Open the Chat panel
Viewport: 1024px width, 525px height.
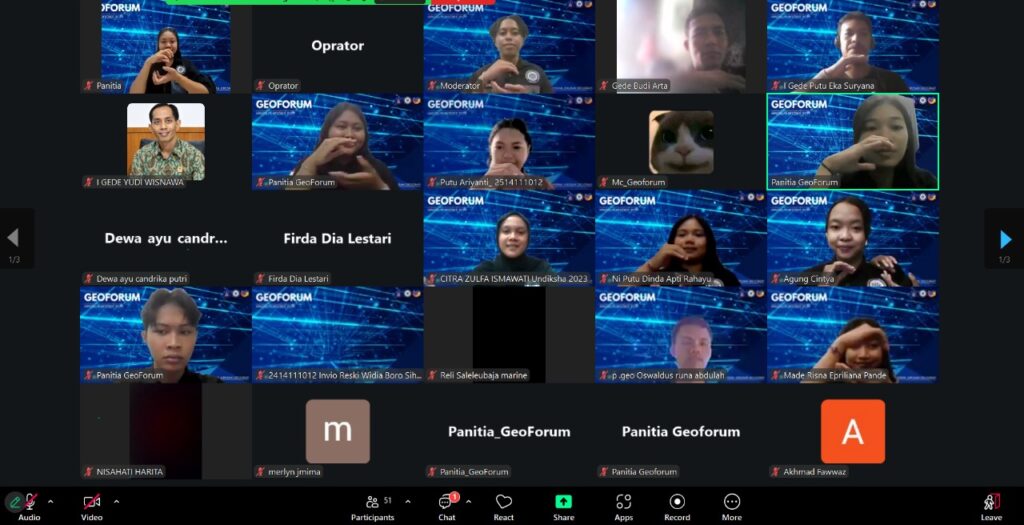(446, 503)
